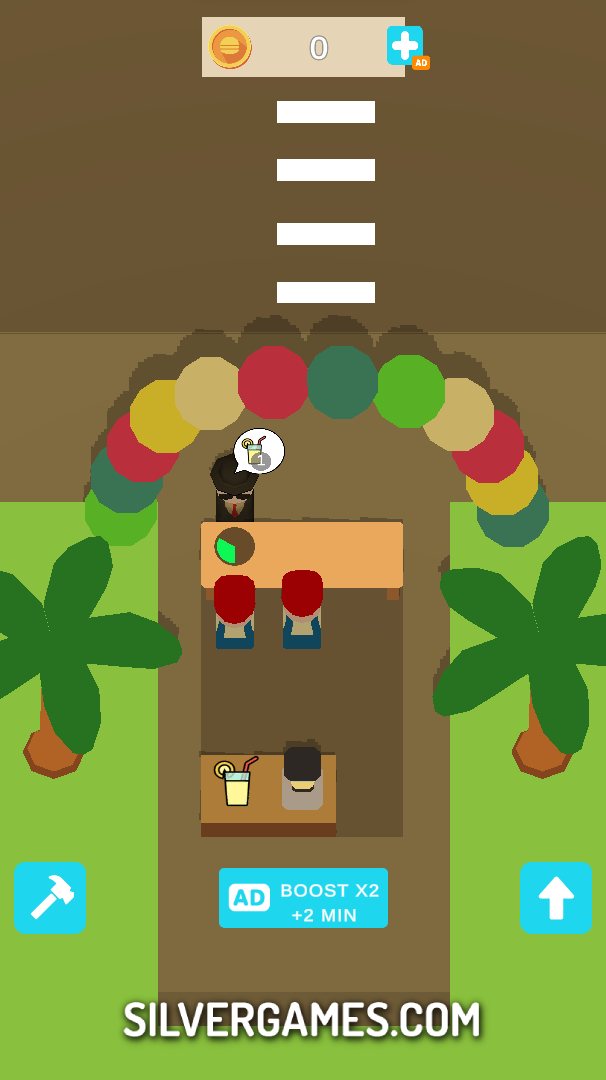Get more coins via the plus AD button

[405, 46]
